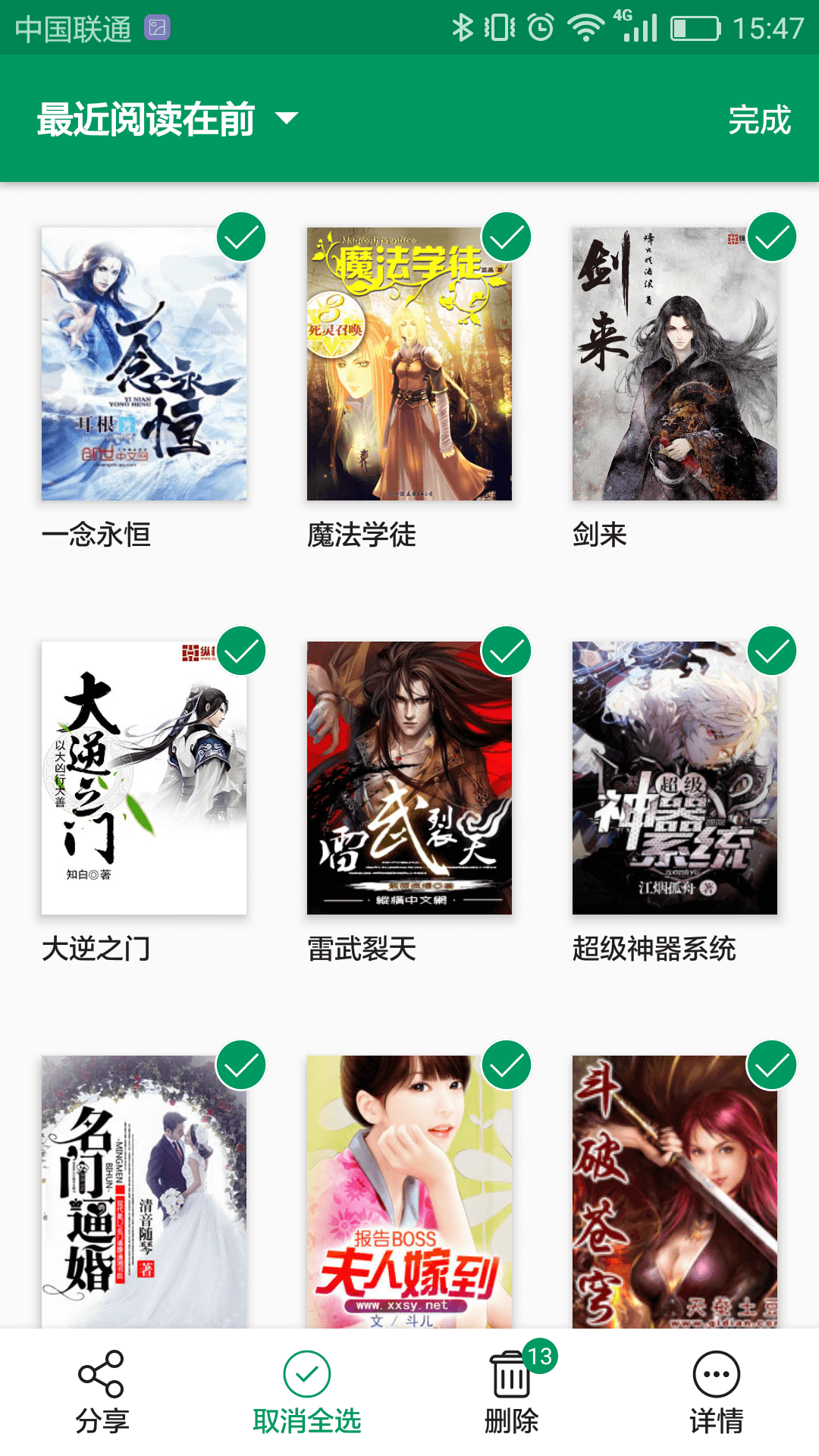Toggle selection of 超级神器系统

772,651
